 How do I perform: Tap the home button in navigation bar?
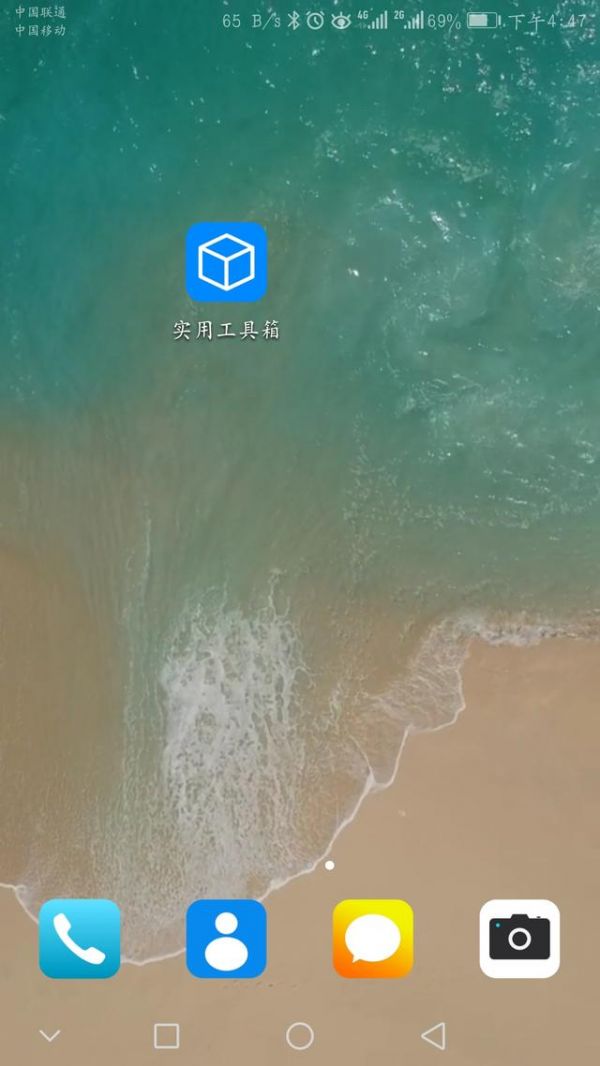point(300,1036)
